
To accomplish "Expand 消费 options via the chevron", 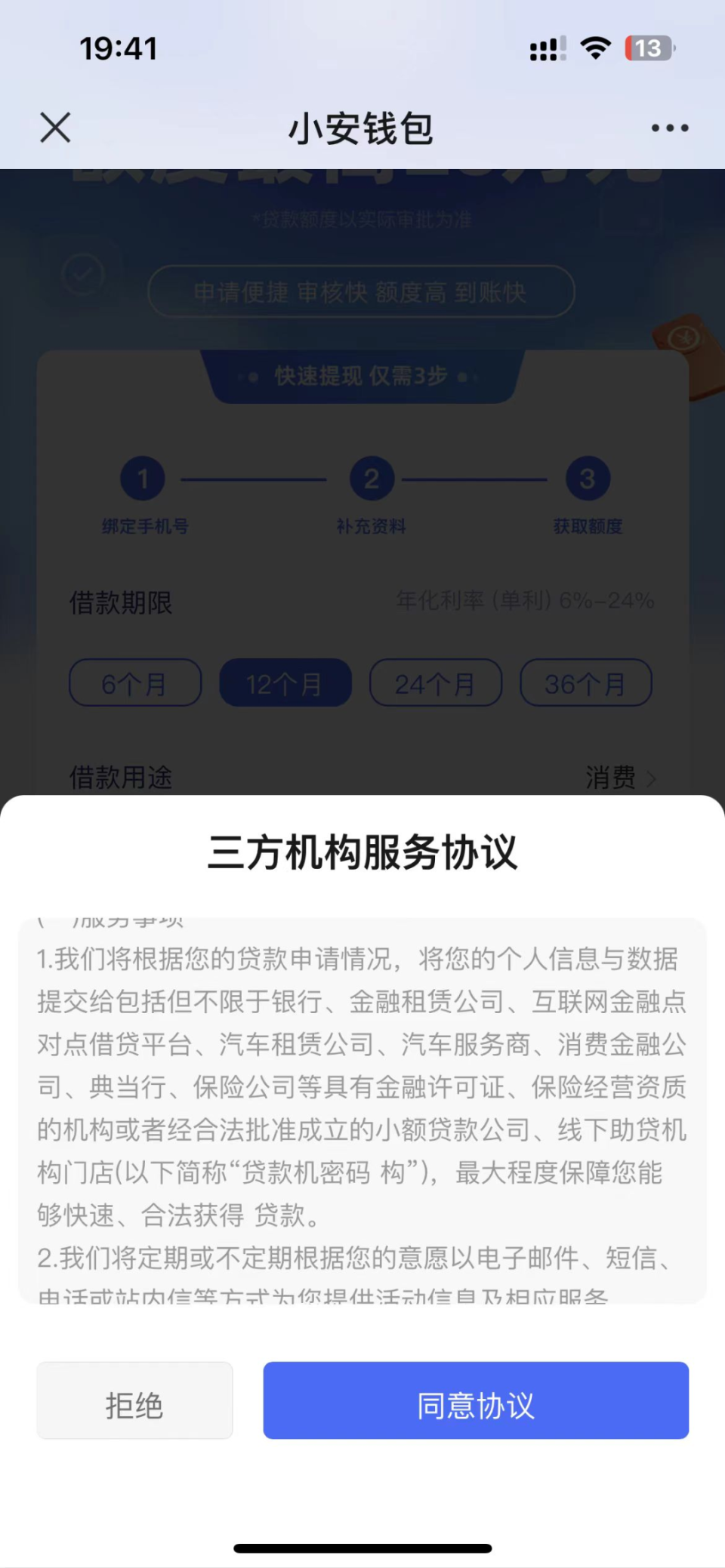I will click(652, 778).
